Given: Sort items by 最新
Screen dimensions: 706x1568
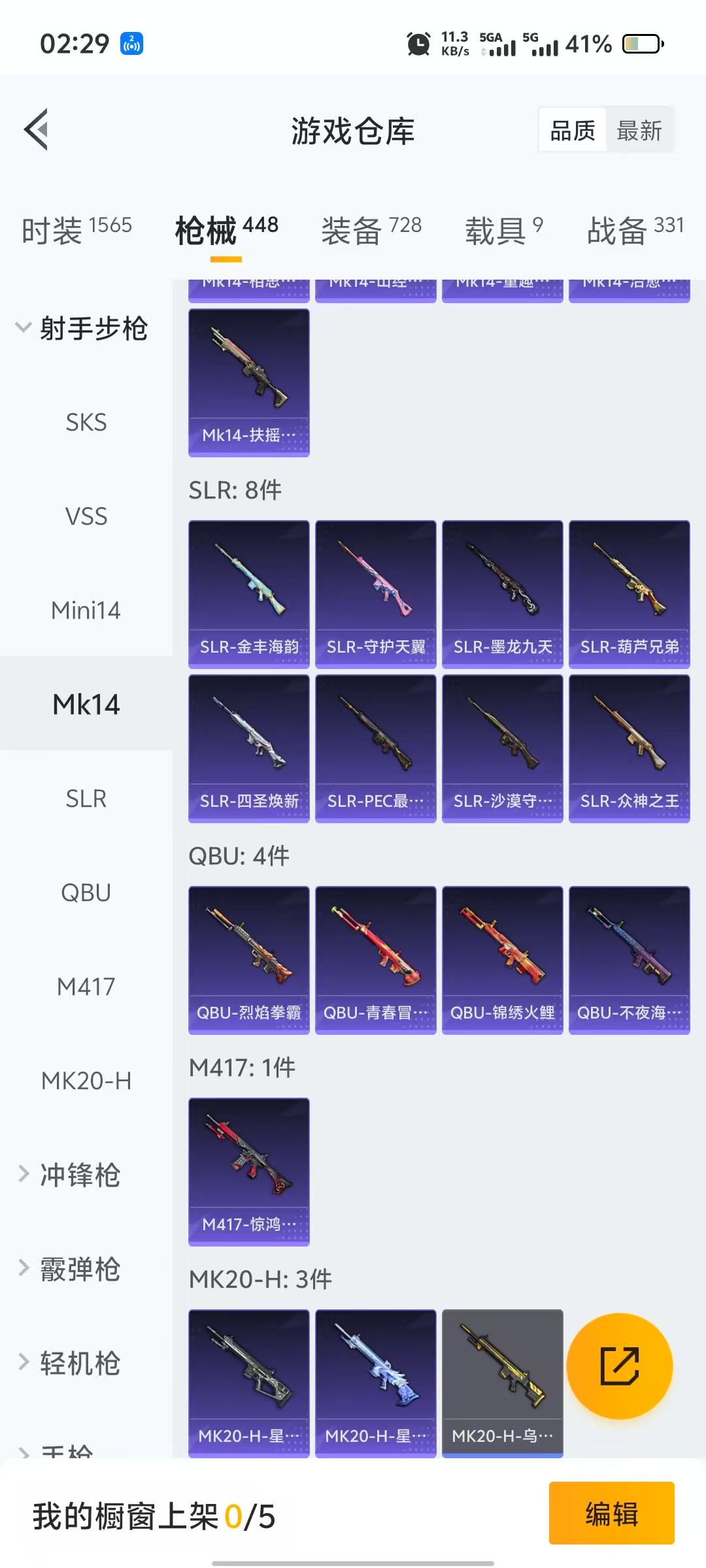Looking at the screenshot, I should 639,131.
